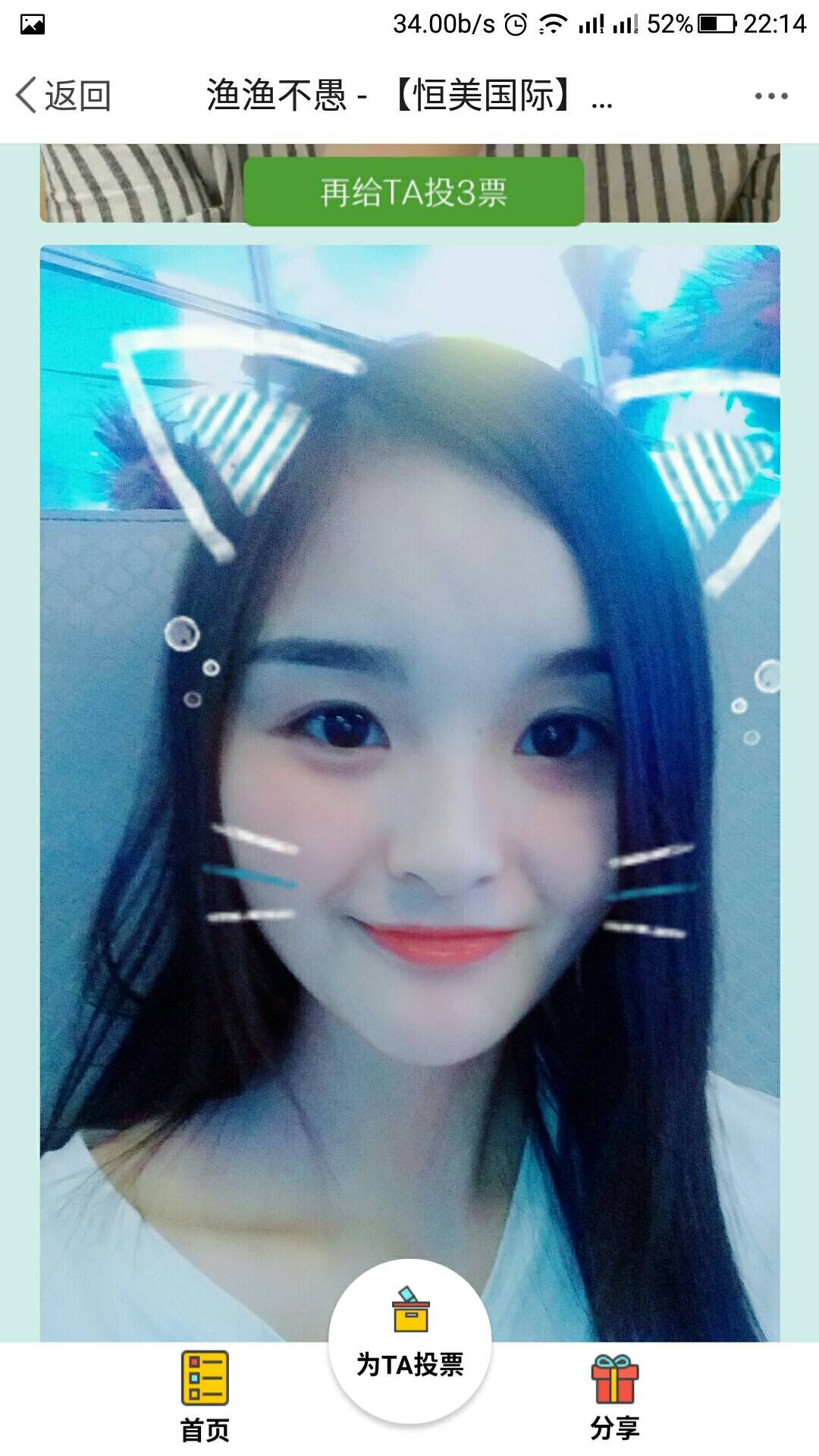The image size is (819, 1456).
Task: Vote with 为TA投票 button
Action: point(409,1342)
